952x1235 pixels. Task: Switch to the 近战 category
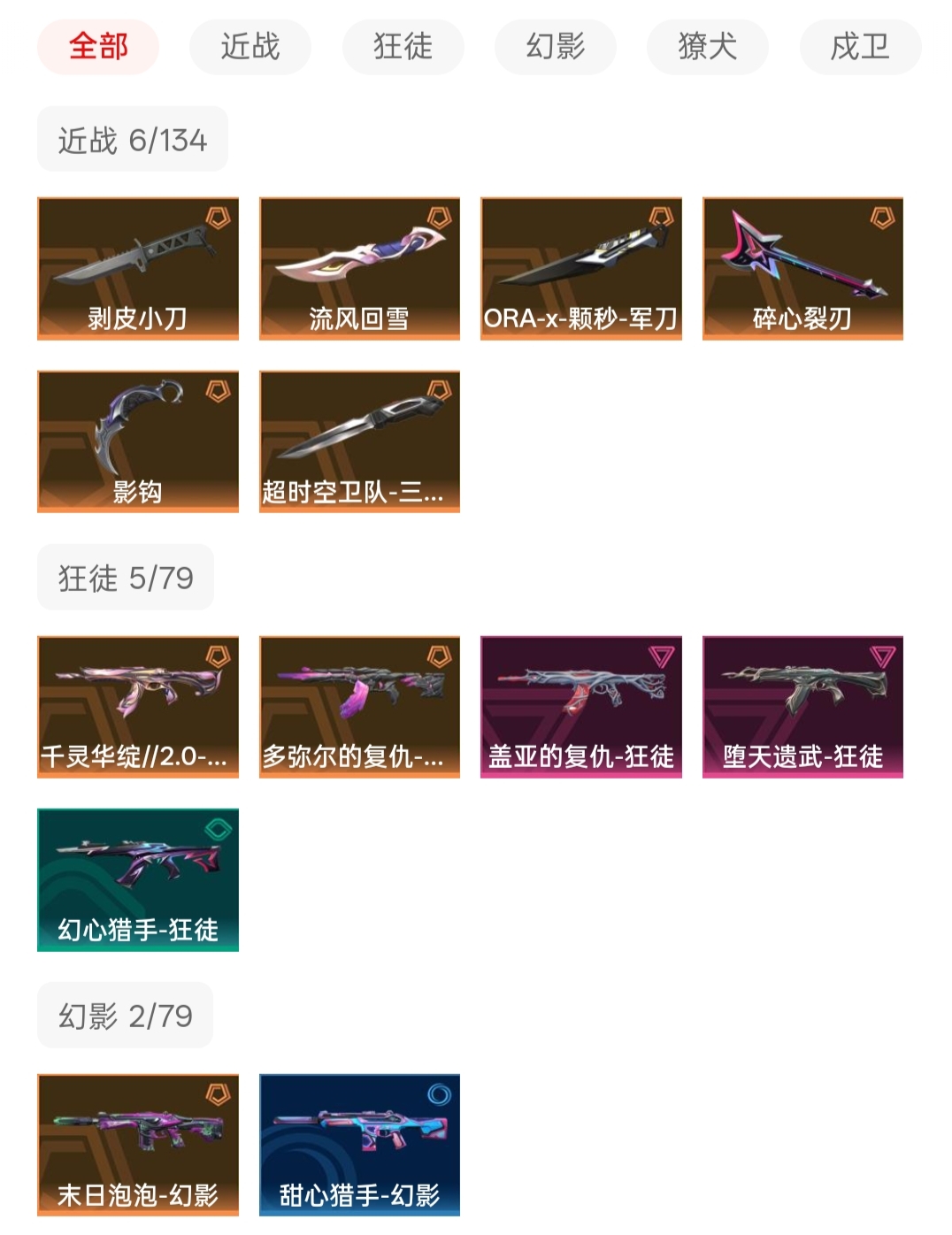click(250, 46)
